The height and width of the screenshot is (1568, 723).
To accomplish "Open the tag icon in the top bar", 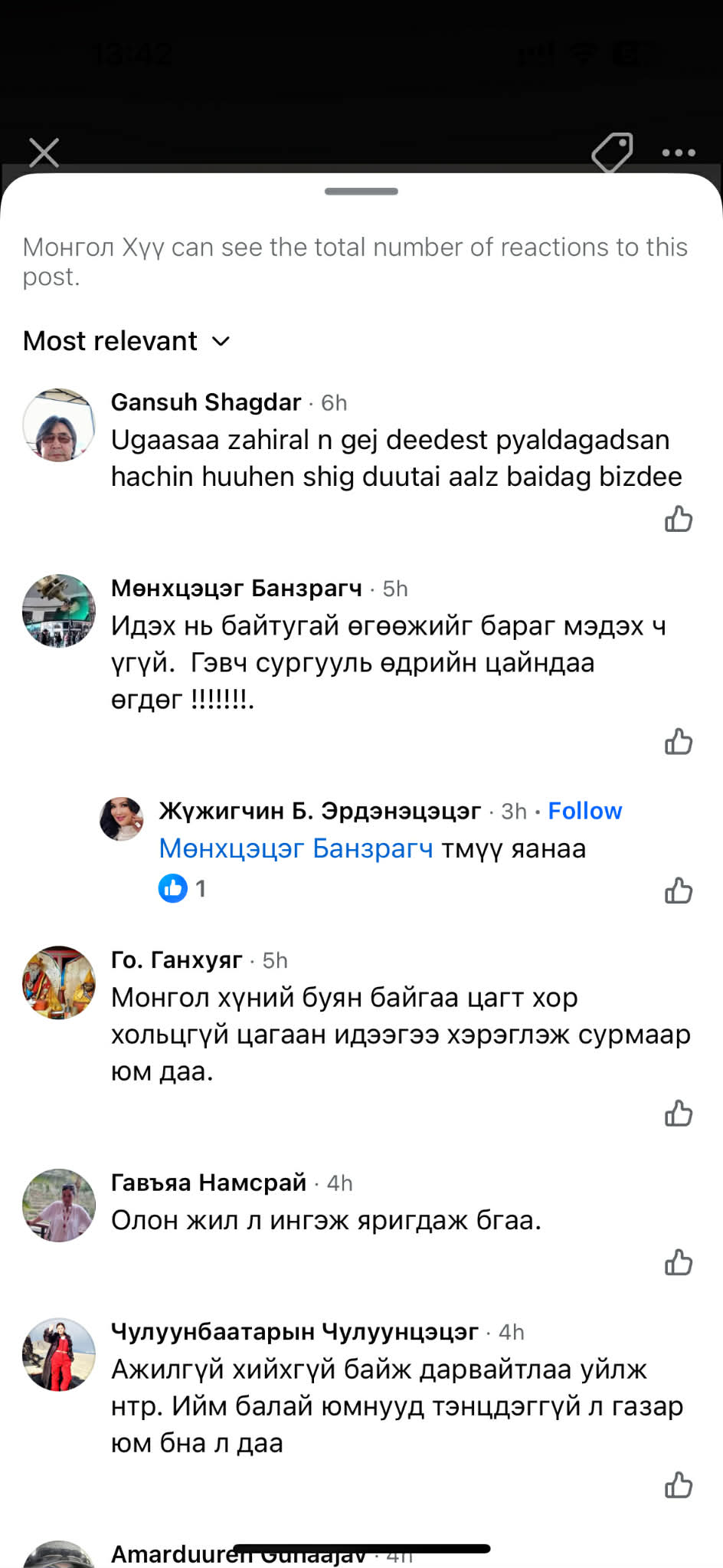I will pyautogui.click(x=613, y=153).
